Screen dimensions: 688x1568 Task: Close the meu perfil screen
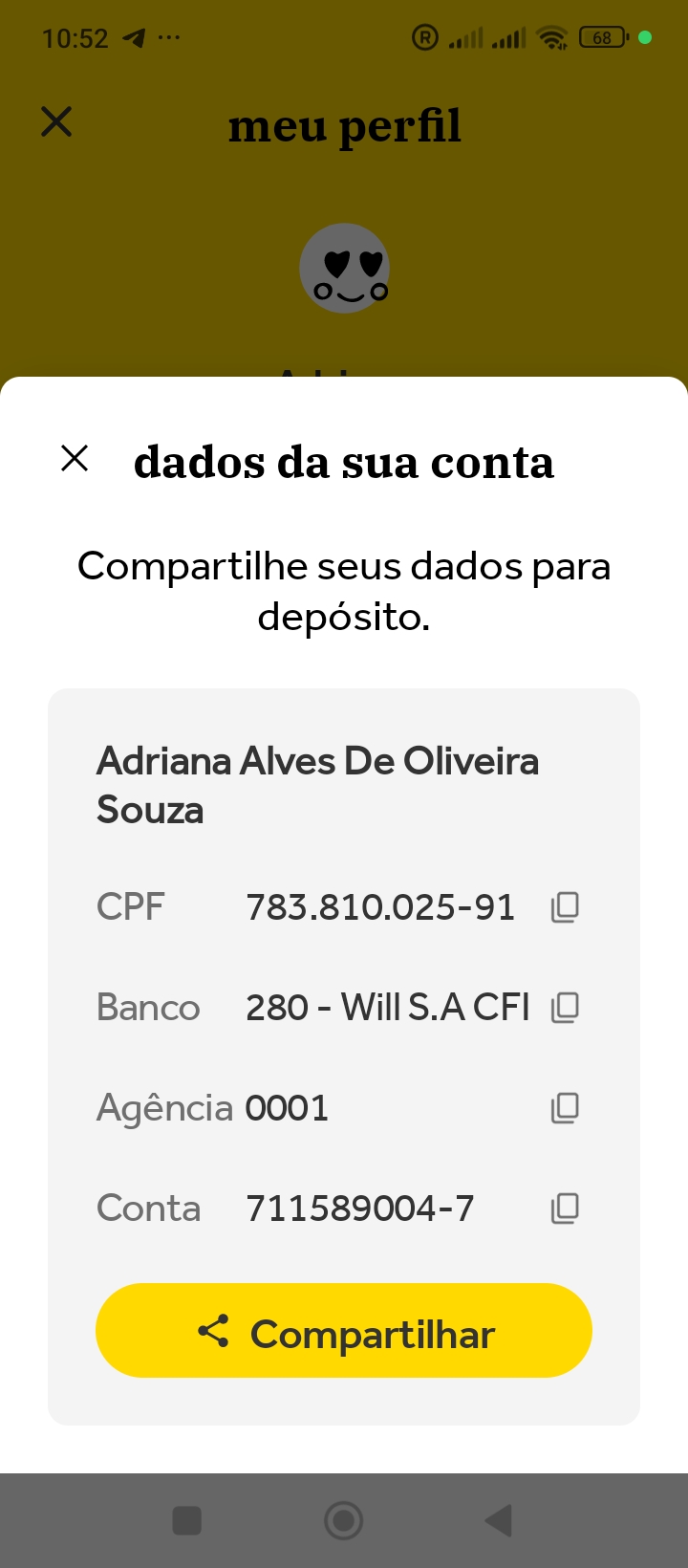57,122
